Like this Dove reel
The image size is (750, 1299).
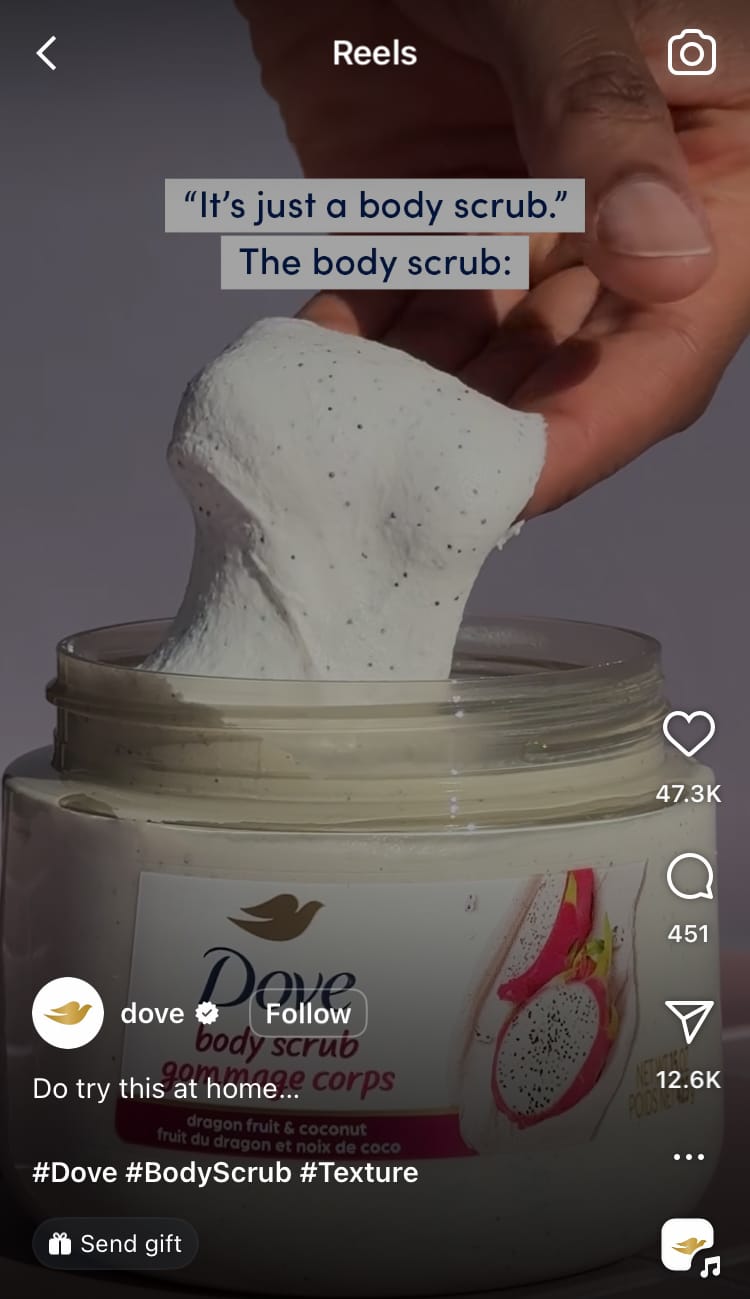tap(690, 735)
